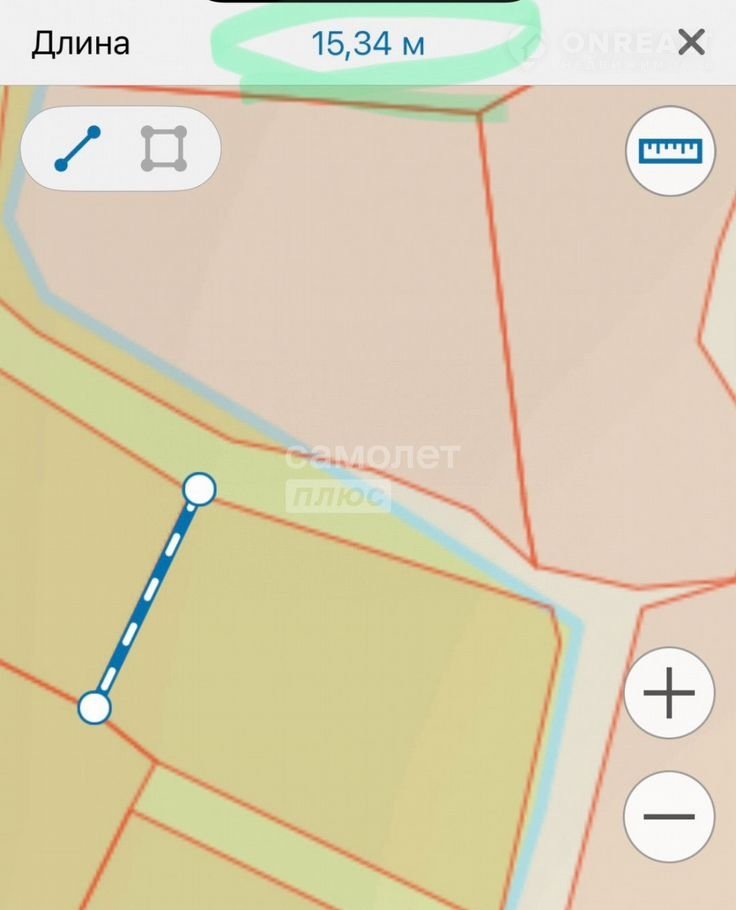
Task: Zoom out of the map
Action: [x=669, y=816]
